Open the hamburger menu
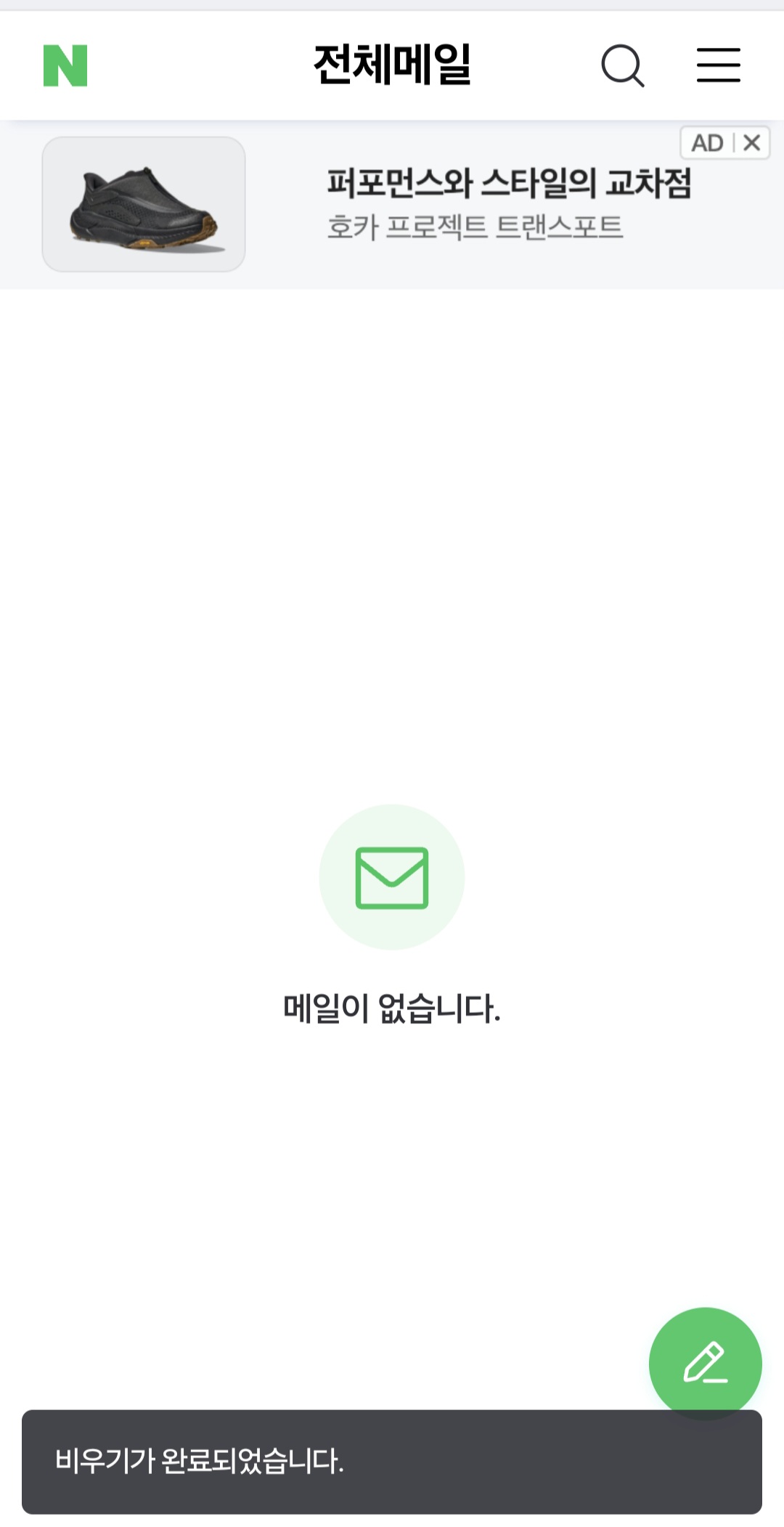Viewport: 784px width, 1527px height. 718,65
